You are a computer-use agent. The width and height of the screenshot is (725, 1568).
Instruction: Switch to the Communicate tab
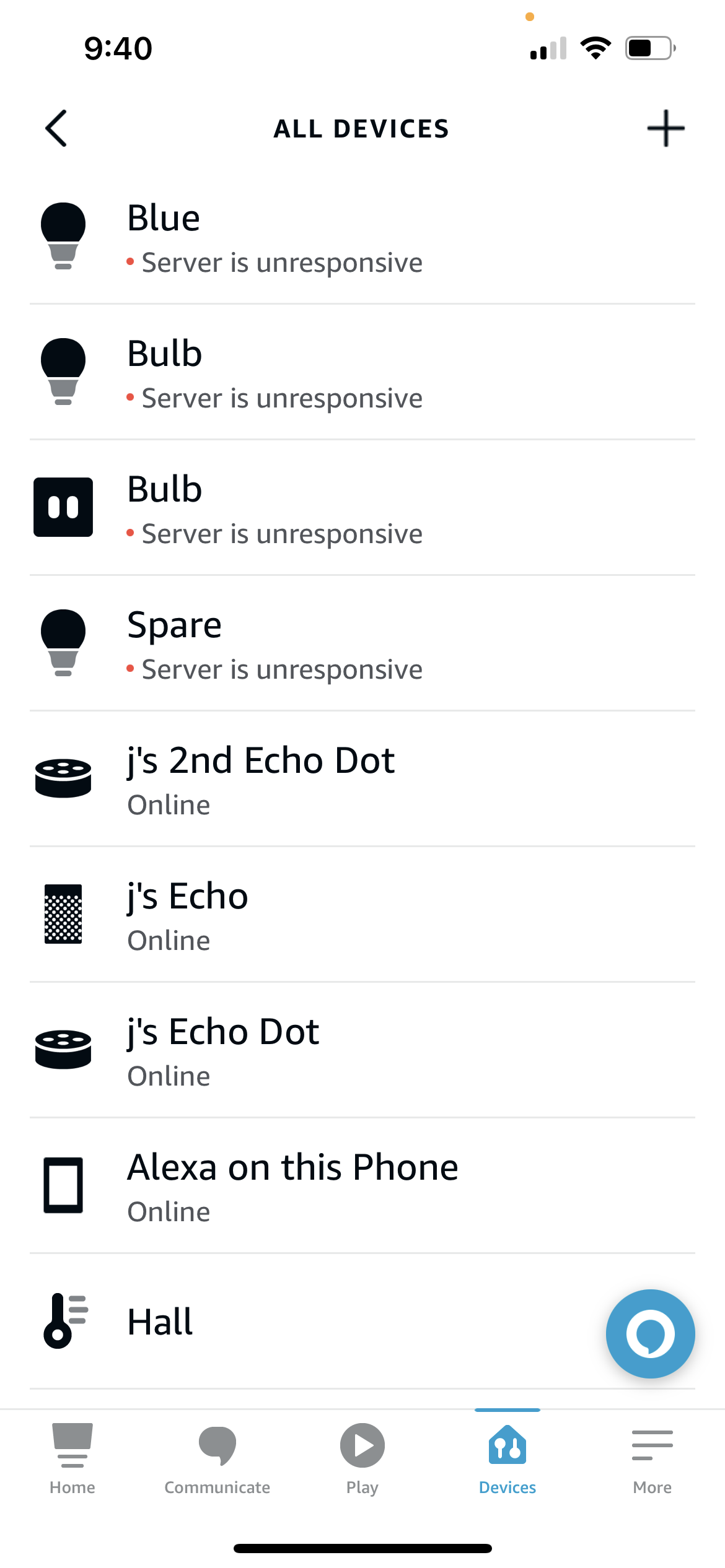217,1459
